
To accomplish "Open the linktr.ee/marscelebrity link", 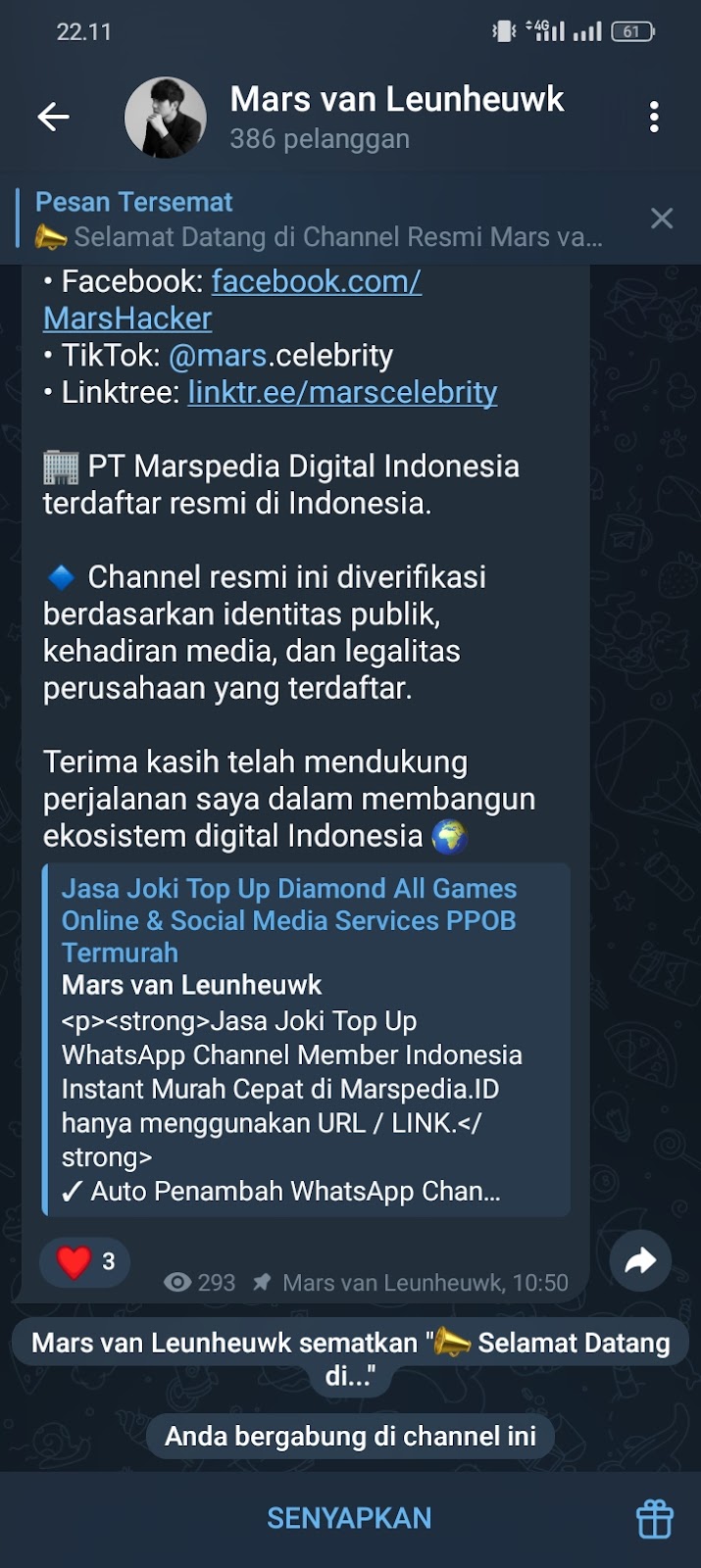I will (x=342, y=393).
